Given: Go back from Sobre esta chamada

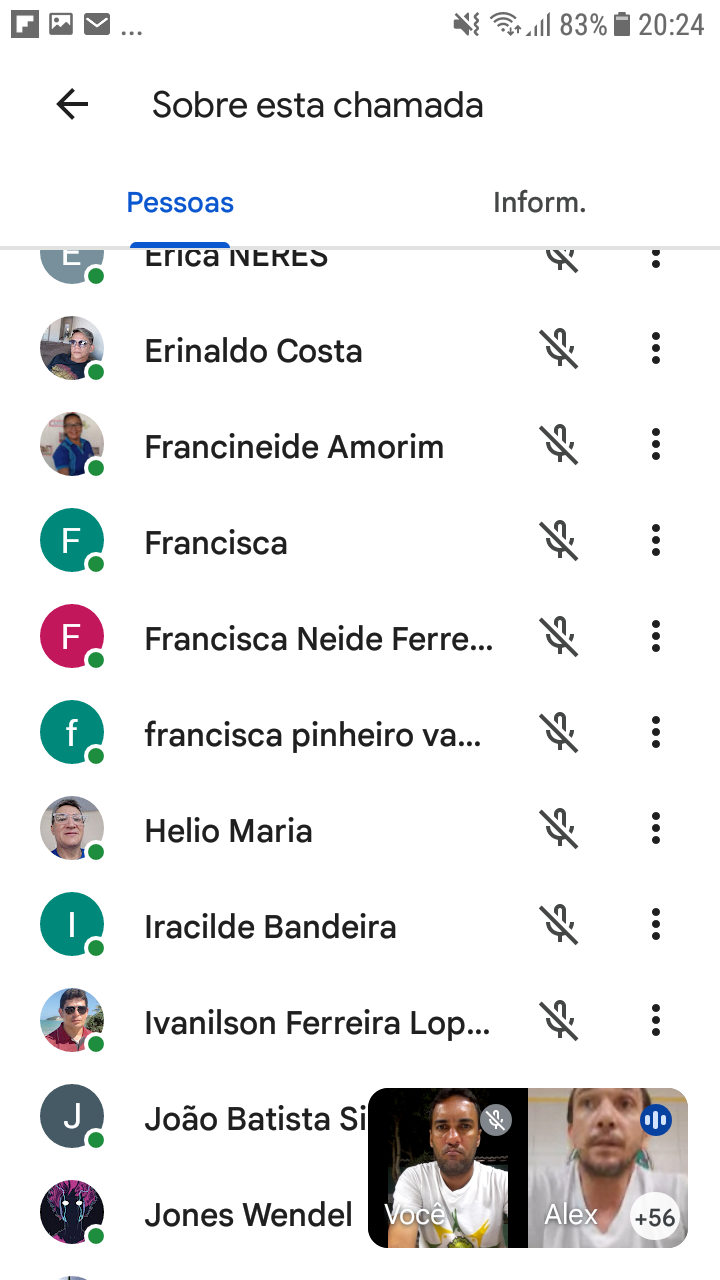Looking at the screenshot, I should 72,104.
